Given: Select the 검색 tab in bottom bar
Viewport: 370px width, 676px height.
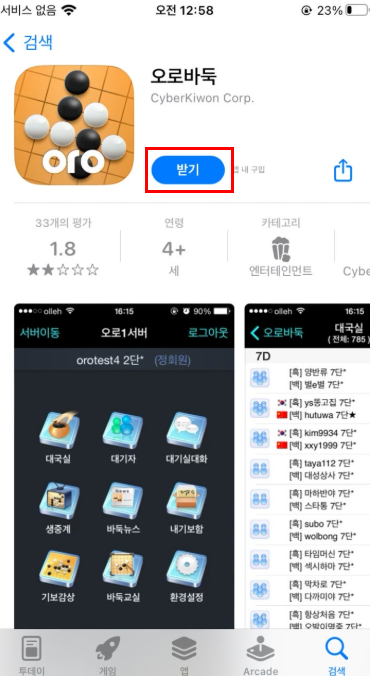Looking at the screenshot, I should click(x=337, y=655).
